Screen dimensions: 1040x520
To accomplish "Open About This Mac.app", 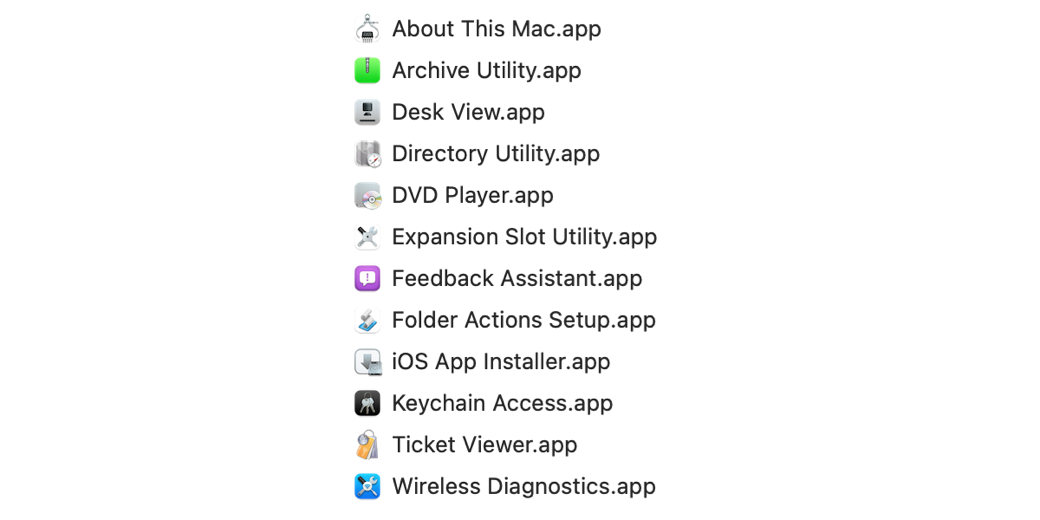I will click(496, 29).
